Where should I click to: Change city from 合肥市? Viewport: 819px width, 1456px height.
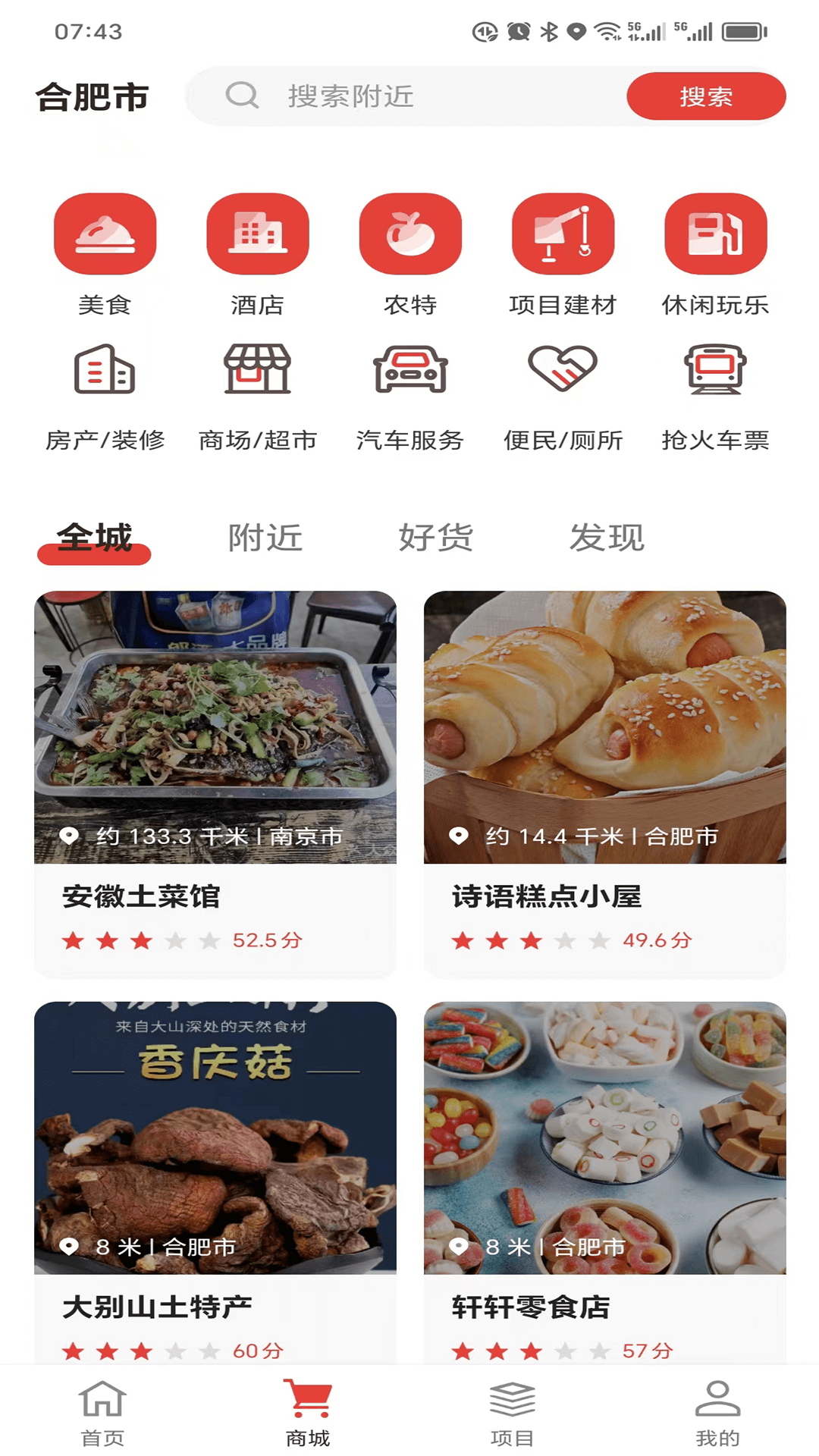[x=93, y=97]
